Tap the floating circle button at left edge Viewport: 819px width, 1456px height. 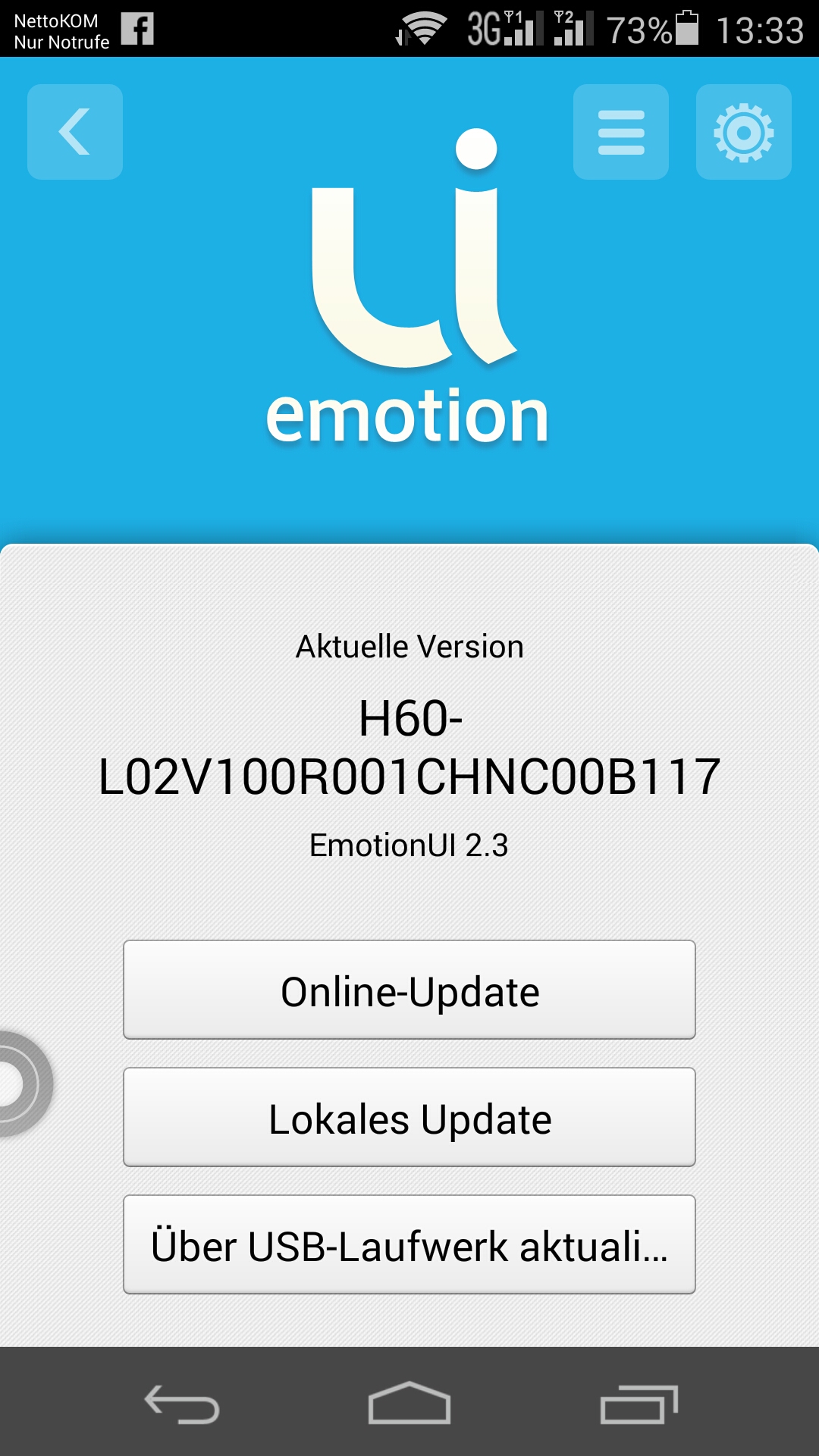23,1084
